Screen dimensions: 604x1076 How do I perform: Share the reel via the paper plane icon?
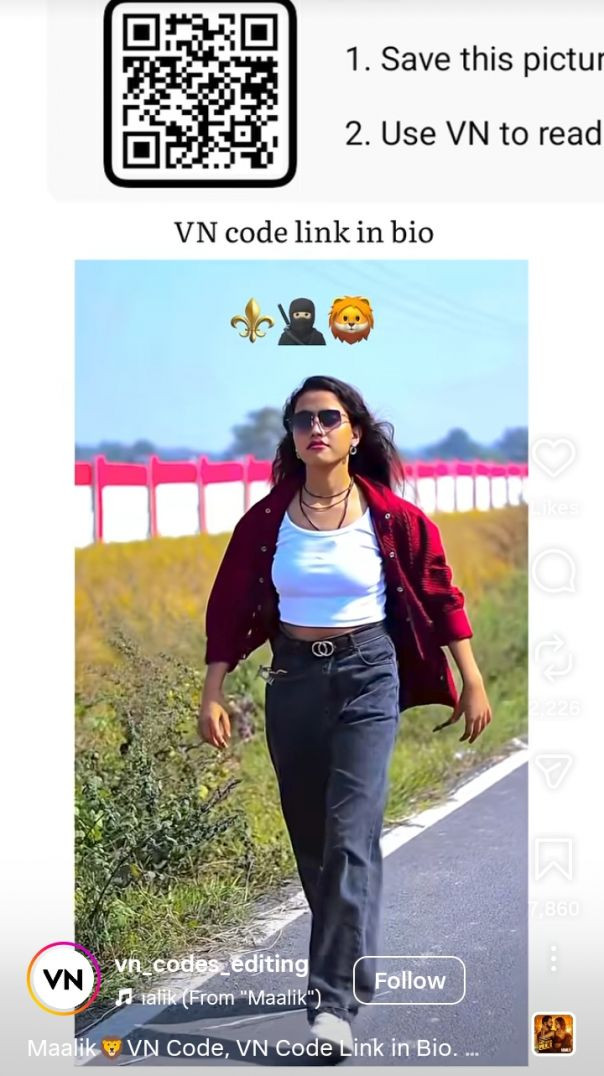pos(553,770)
